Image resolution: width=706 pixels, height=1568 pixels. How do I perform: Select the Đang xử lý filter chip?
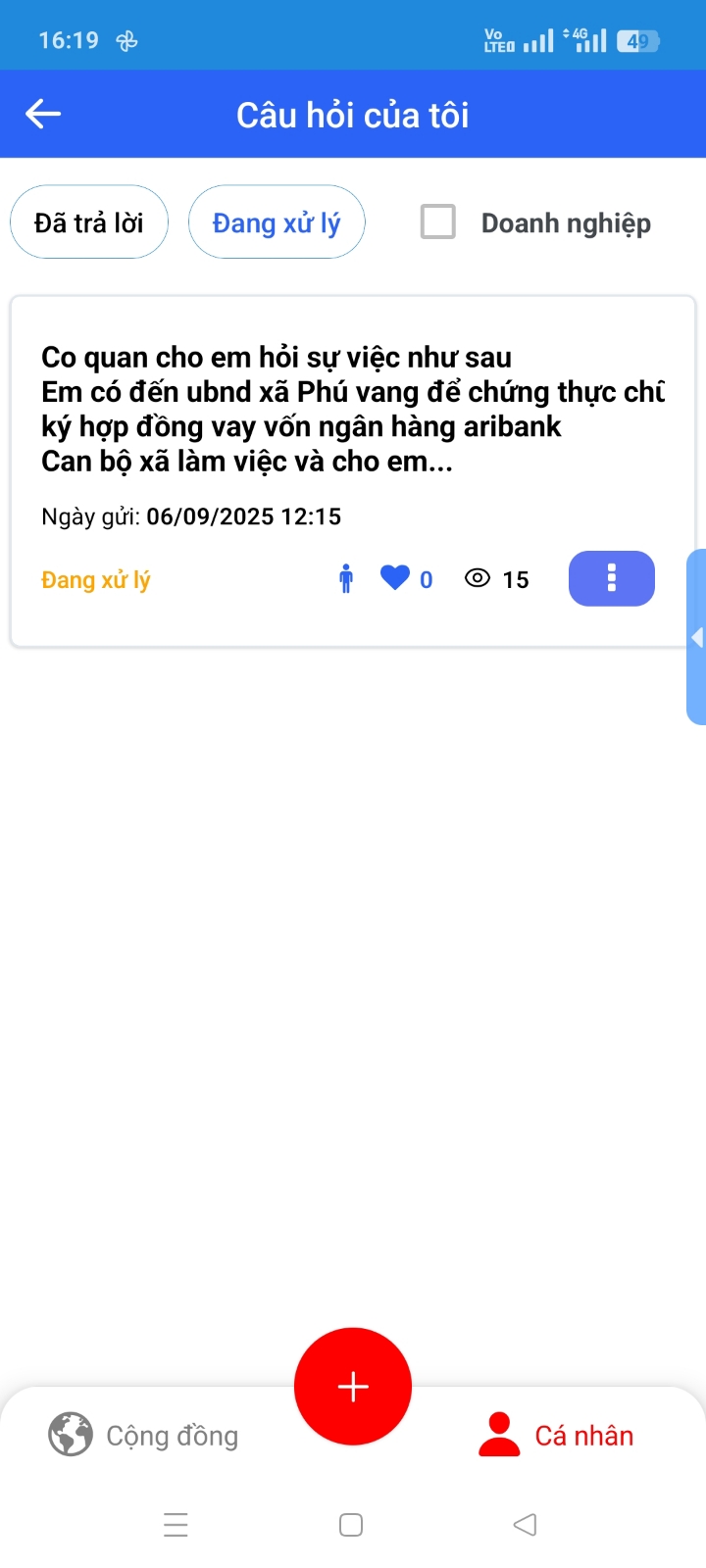point(277,222)
